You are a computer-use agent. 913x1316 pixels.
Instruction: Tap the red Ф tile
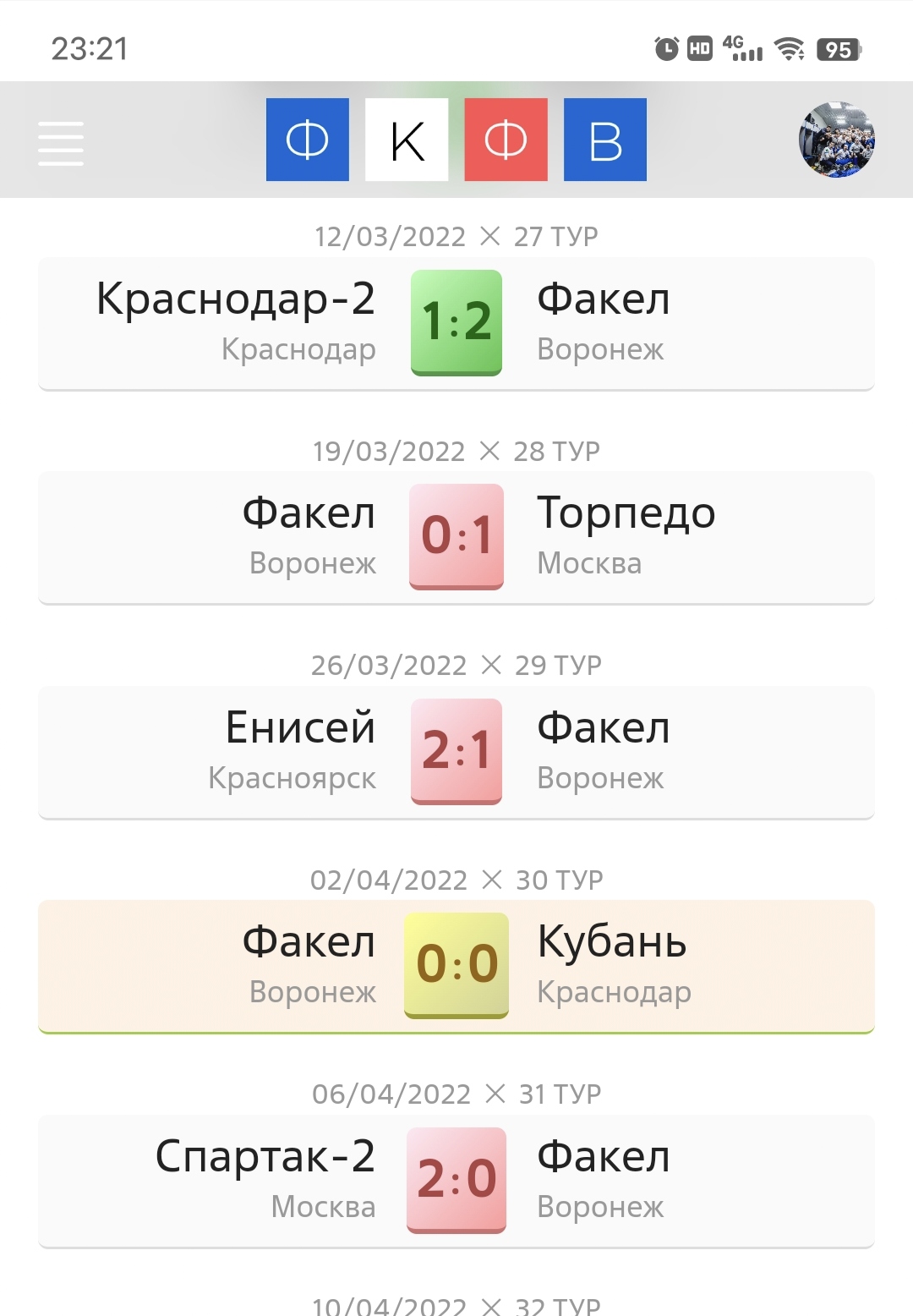506,140
